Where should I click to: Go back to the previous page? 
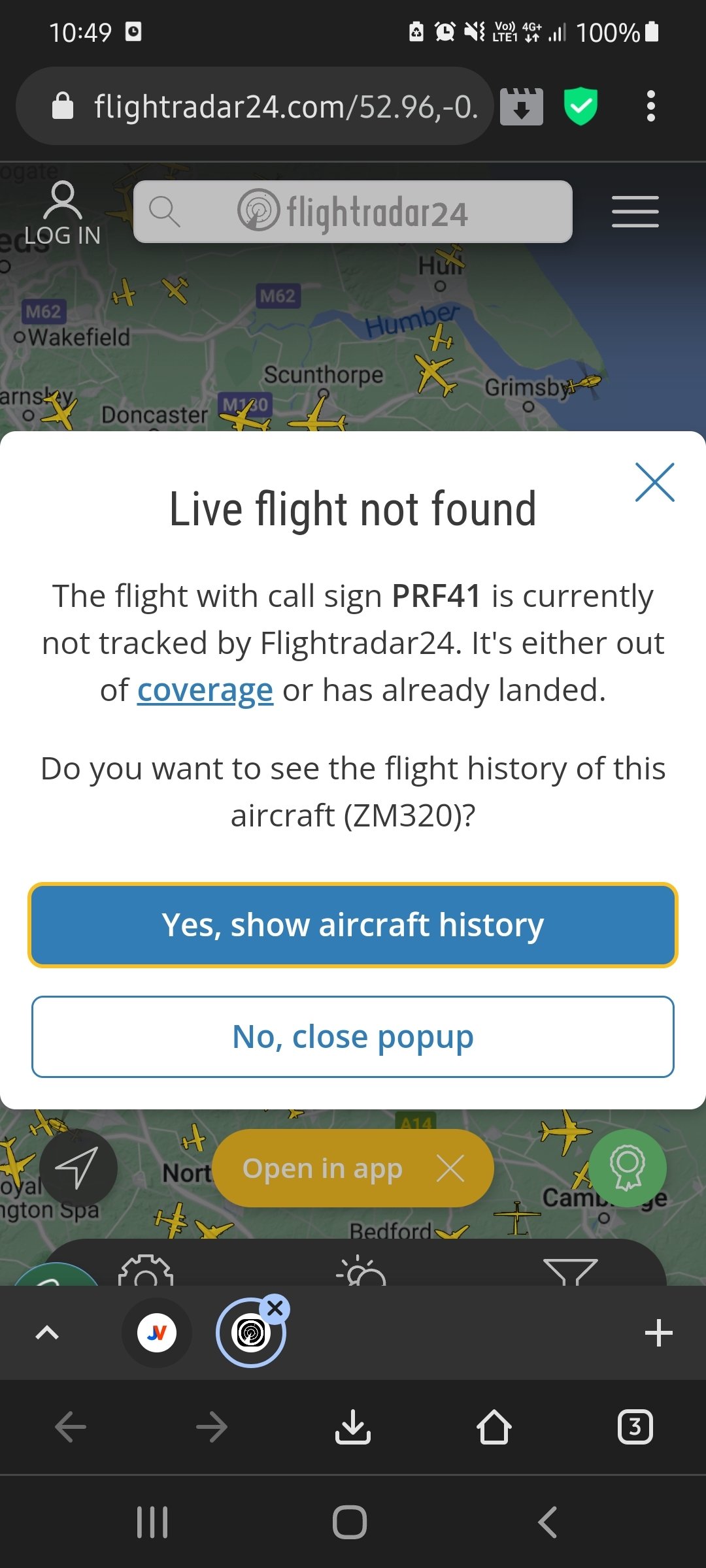pyautogui.click(x=71, y=1427)
